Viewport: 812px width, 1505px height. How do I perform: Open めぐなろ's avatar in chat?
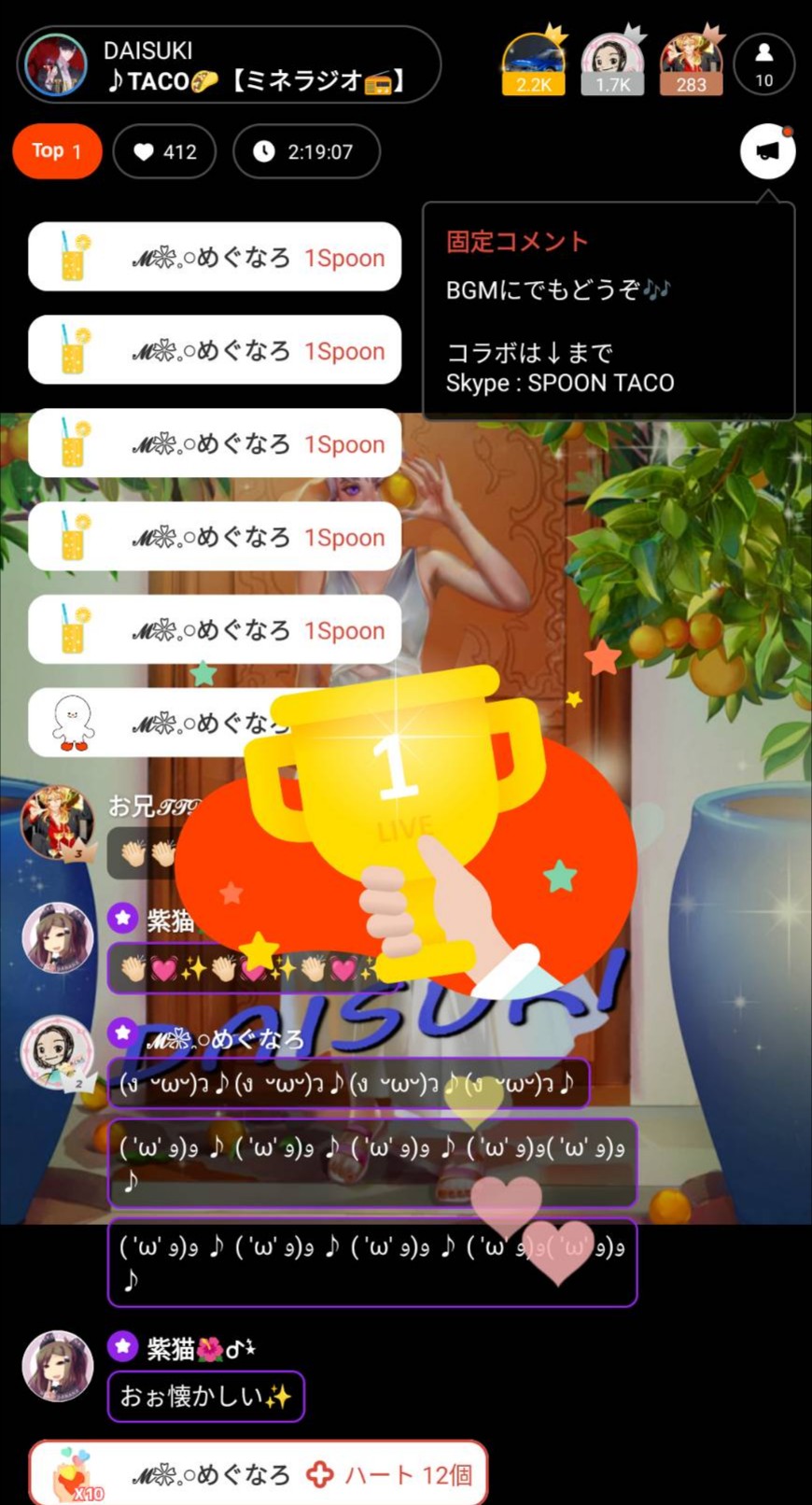(x=58, y=1053)
